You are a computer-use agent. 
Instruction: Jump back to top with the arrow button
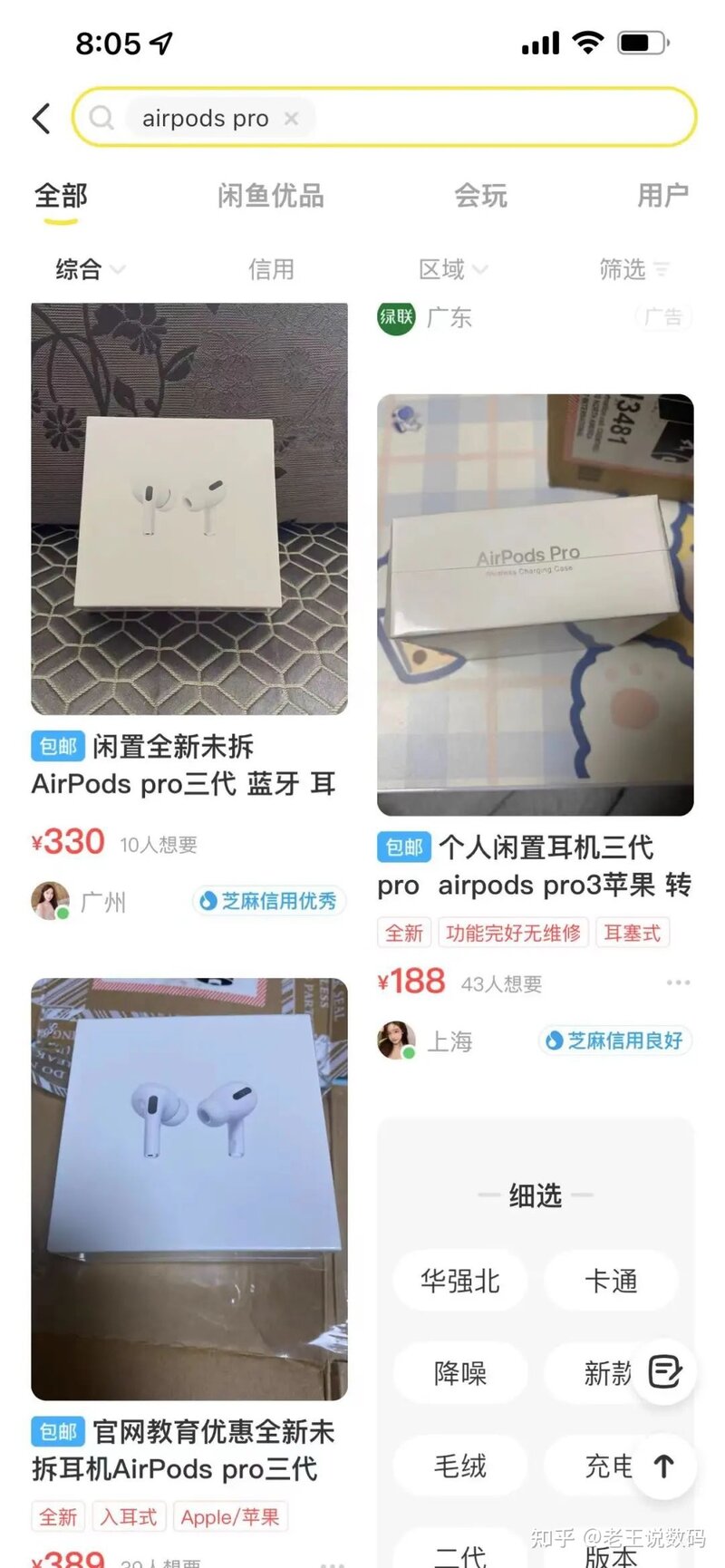point(664,1466)
